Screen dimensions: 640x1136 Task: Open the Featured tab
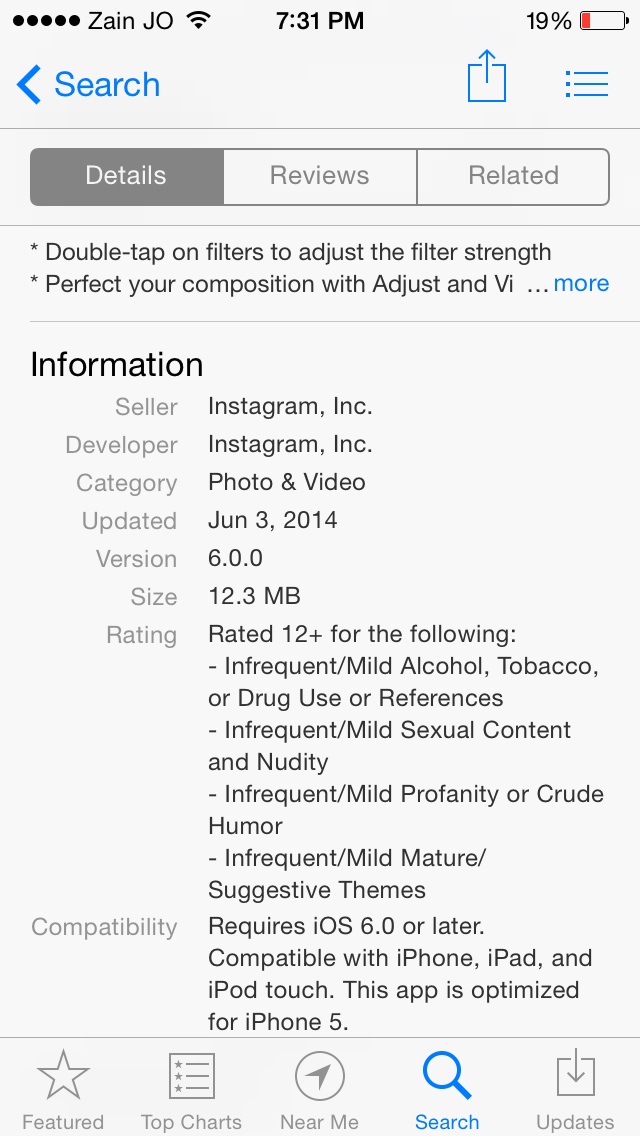pyautogui.click(x=63, y=1090)
